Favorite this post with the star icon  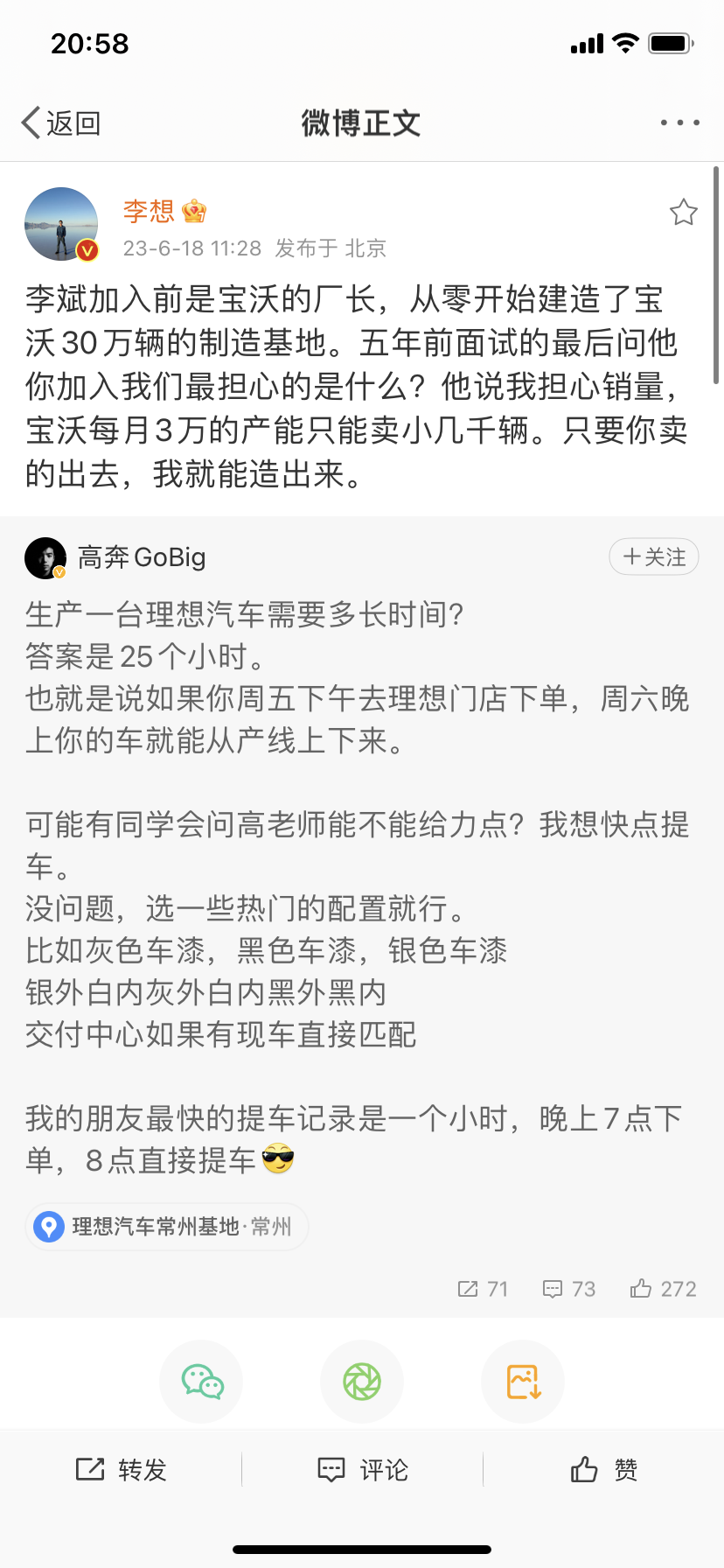[x=683, y=213]
